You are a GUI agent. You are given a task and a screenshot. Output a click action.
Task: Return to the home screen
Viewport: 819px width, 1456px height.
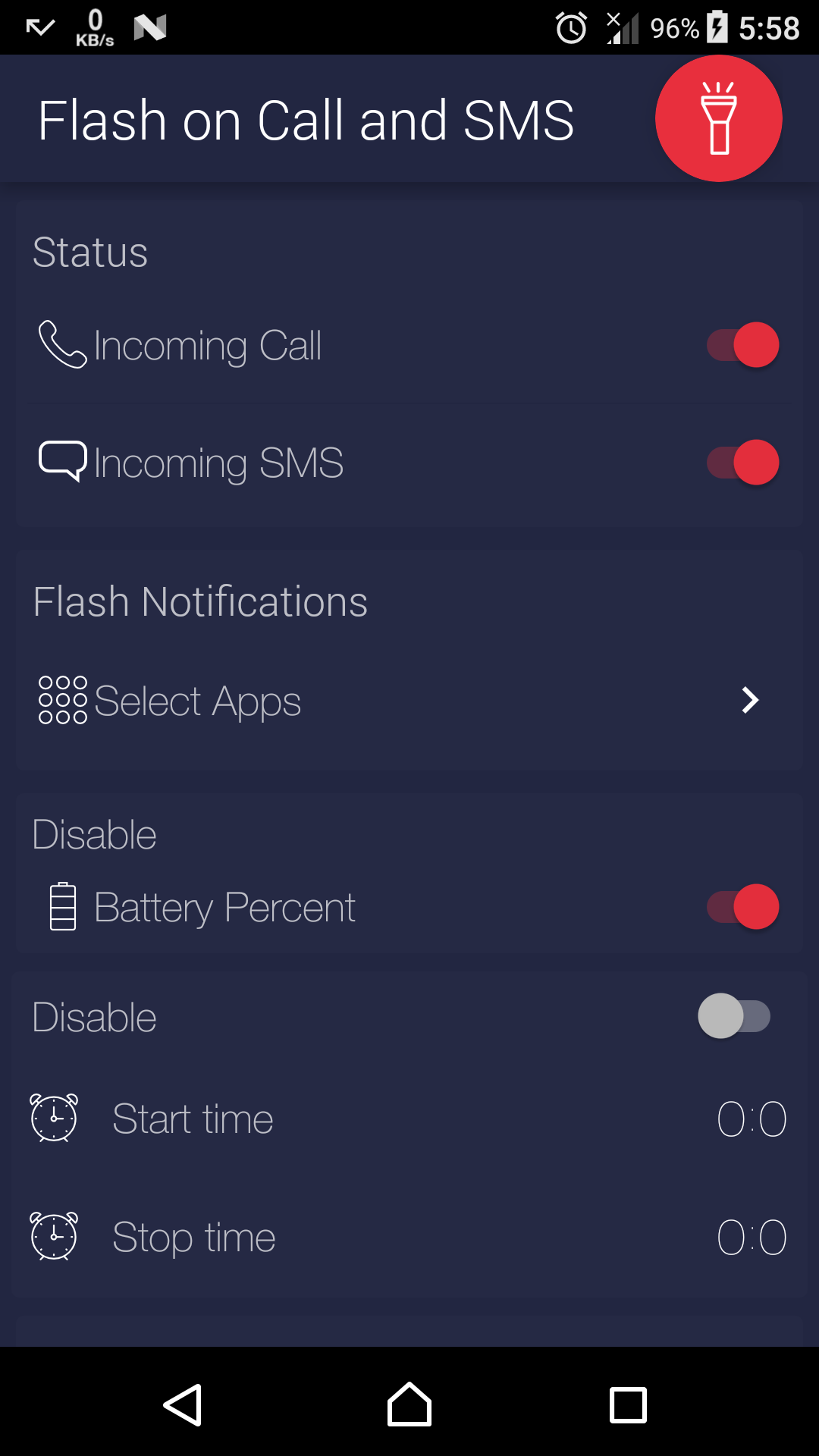(x=409, y=1405)
